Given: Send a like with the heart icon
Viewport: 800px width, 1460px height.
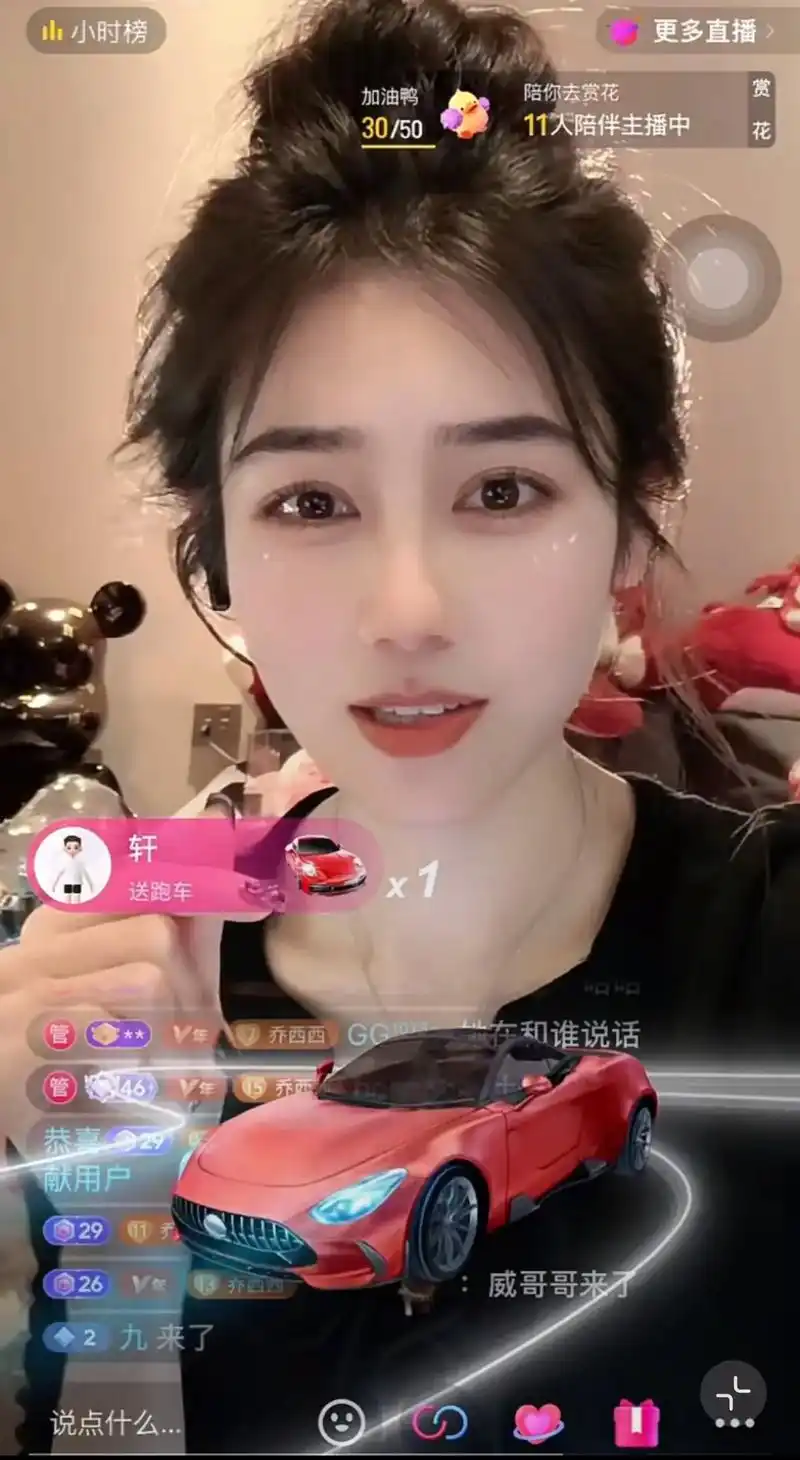Looking at the screenshot, I should coord(538,1422).
